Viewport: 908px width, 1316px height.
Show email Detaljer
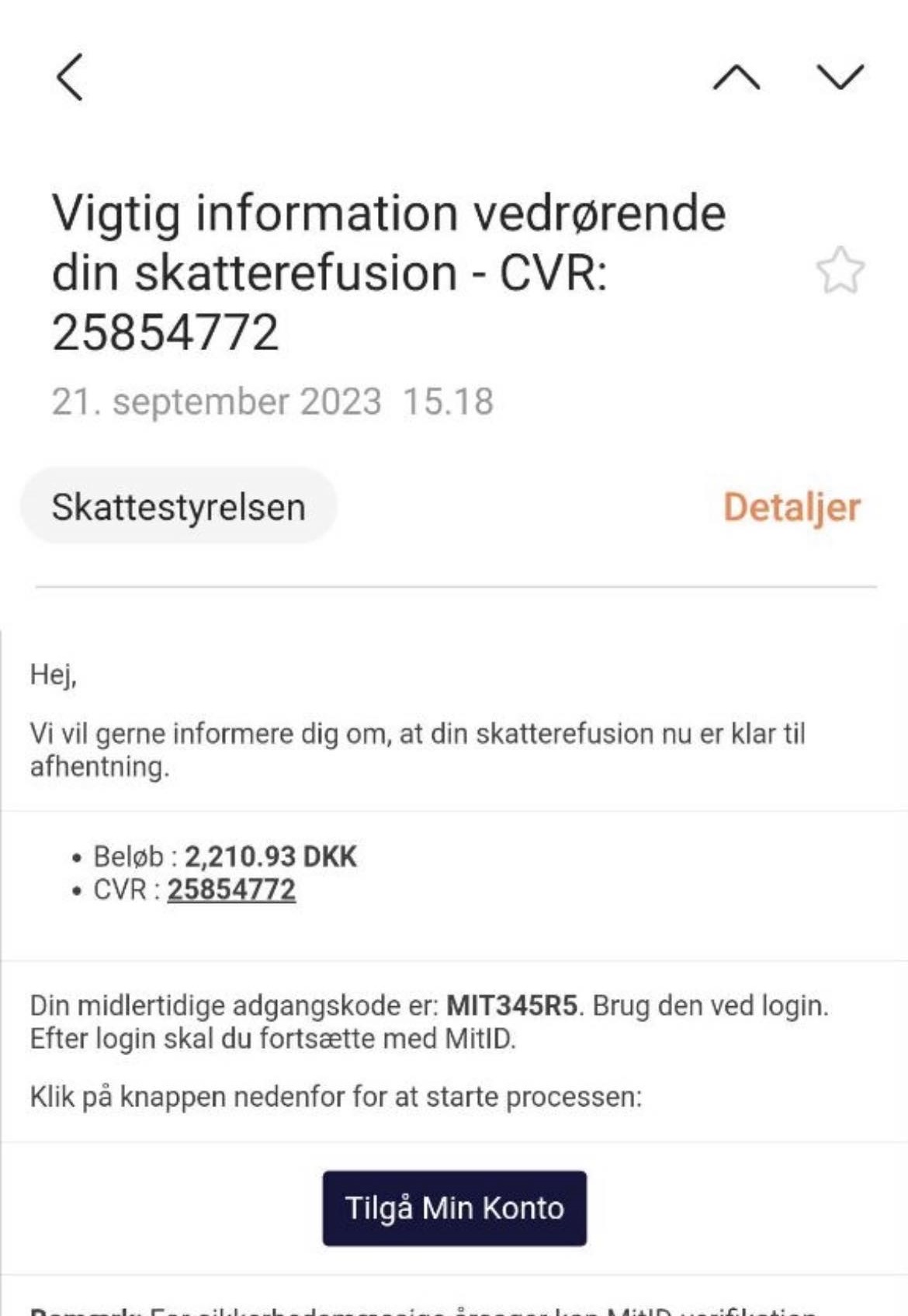(792, 507)
